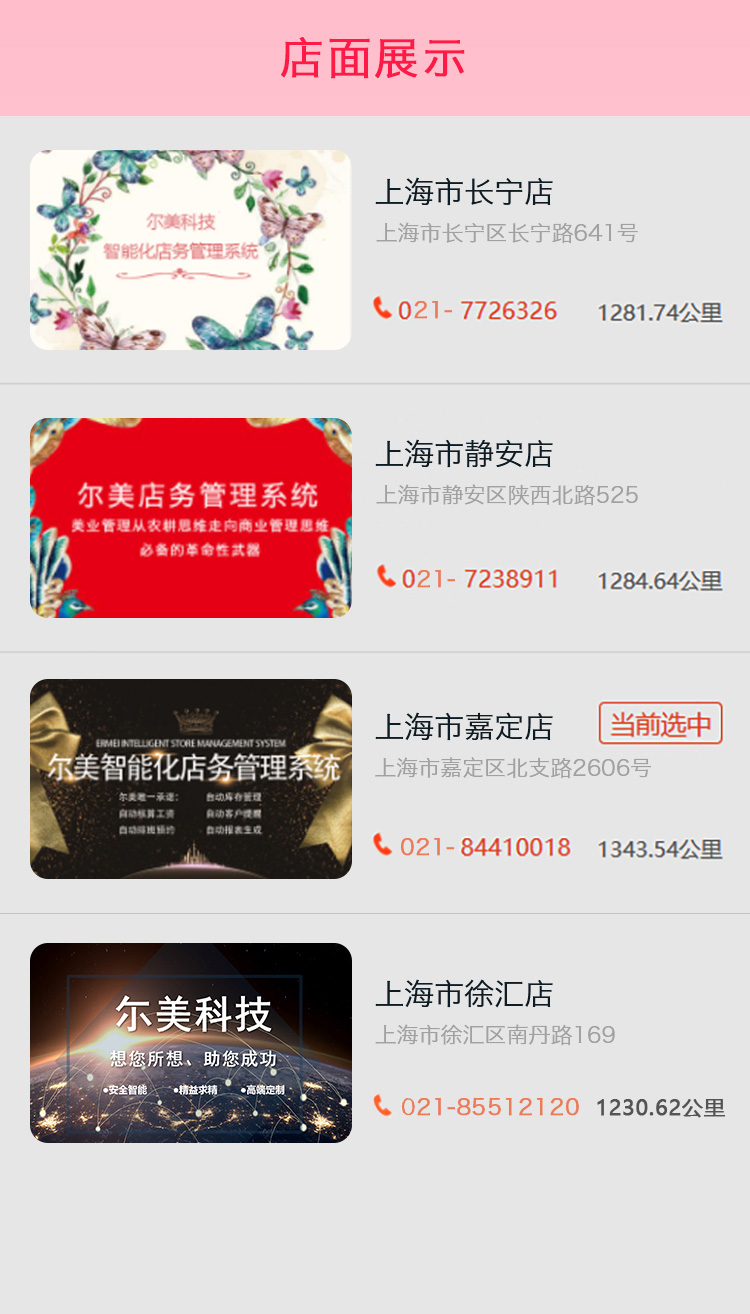Dial 021-7238911 for the 静安店 store

pos(468,579)
